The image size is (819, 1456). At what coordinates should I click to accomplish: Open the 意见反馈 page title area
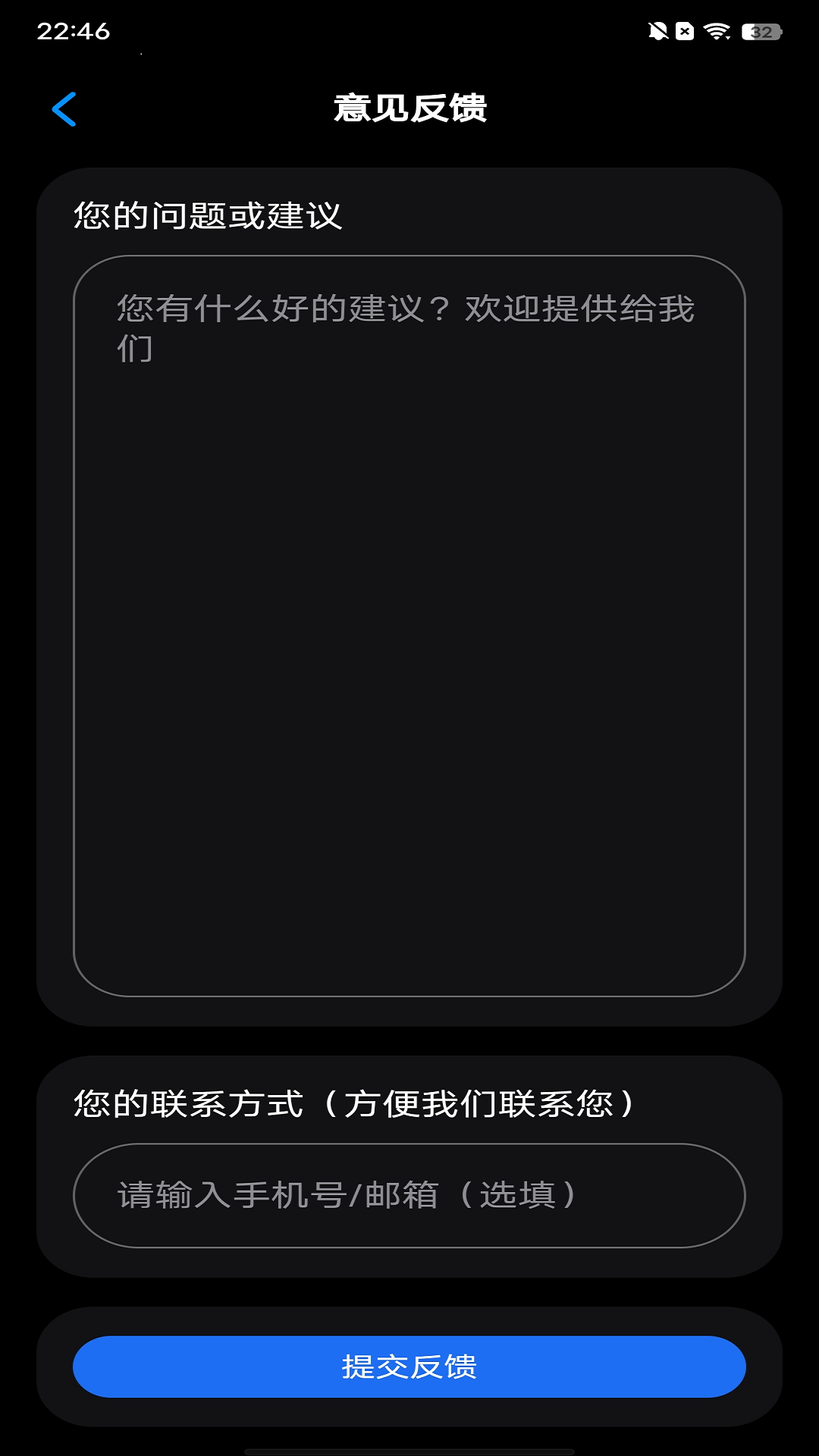click(x=409, y=106)
